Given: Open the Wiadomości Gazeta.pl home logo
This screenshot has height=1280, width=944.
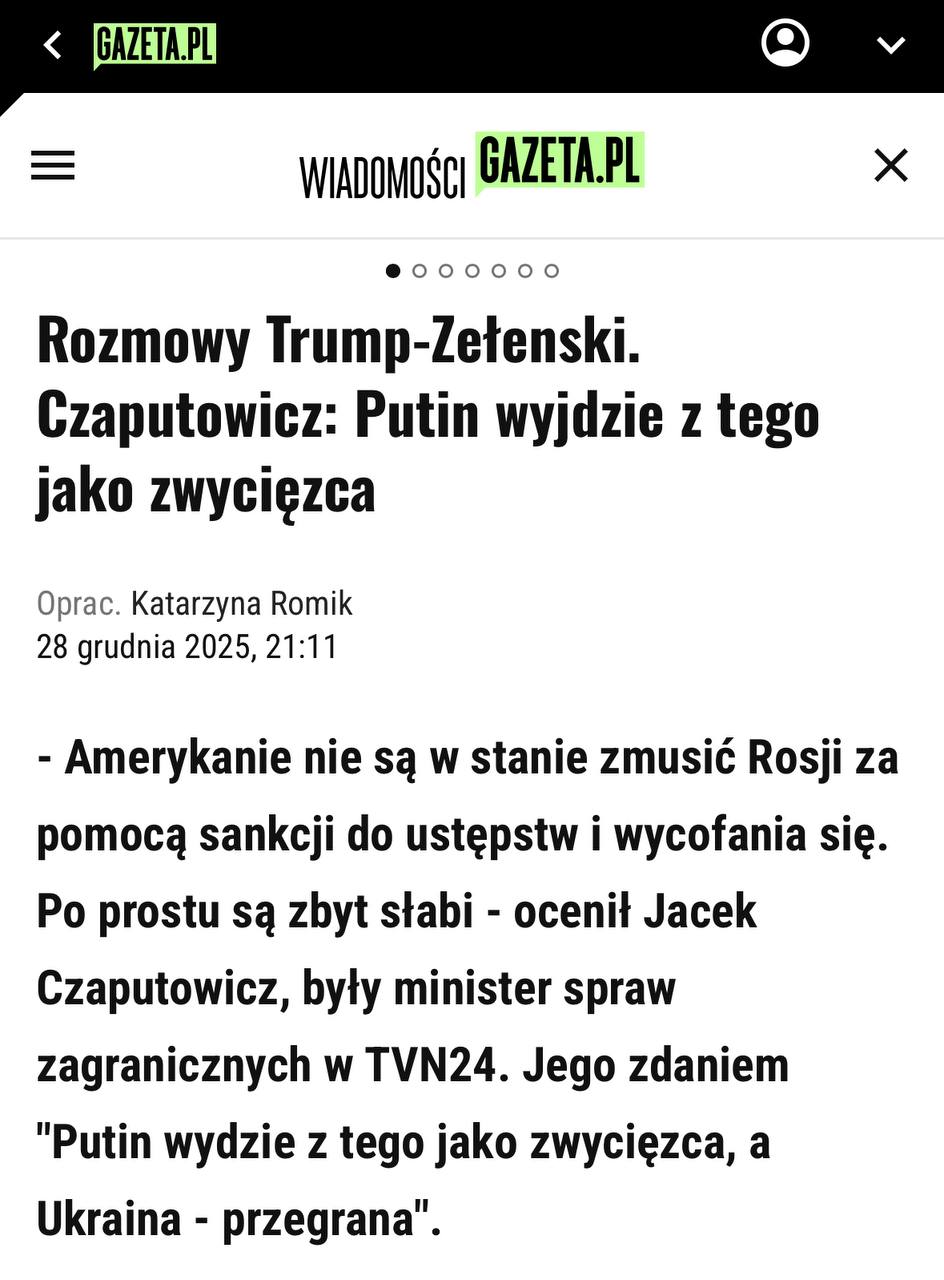Looking at the screenshot, I should point(471,167).
